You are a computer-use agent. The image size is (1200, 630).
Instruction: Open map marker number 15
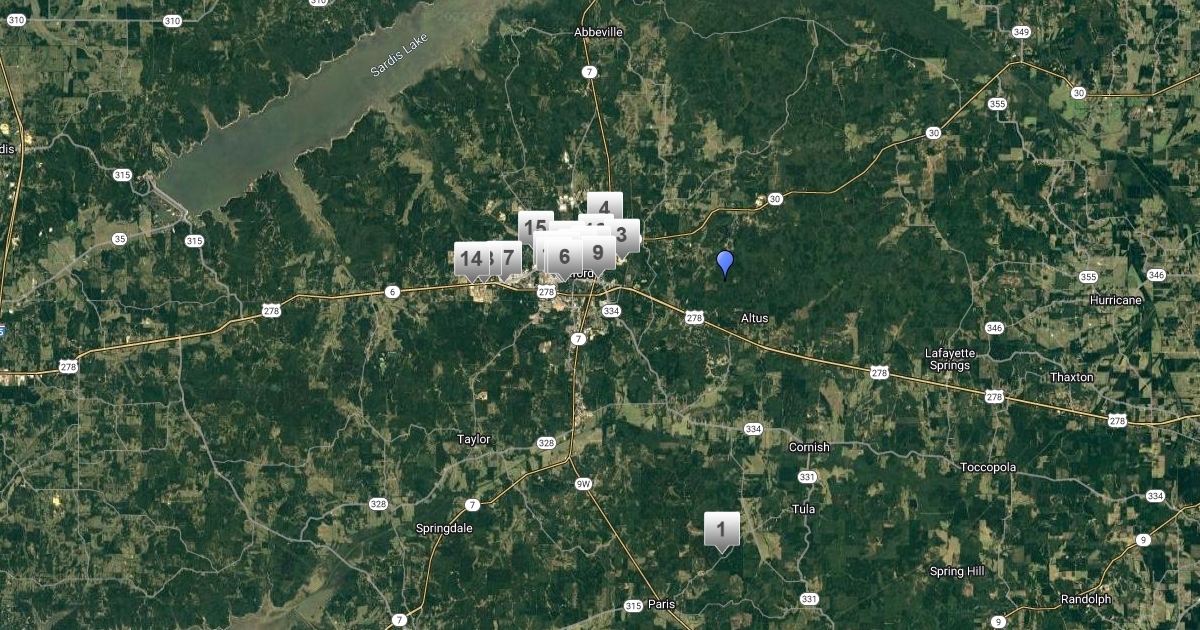(533, 226)
